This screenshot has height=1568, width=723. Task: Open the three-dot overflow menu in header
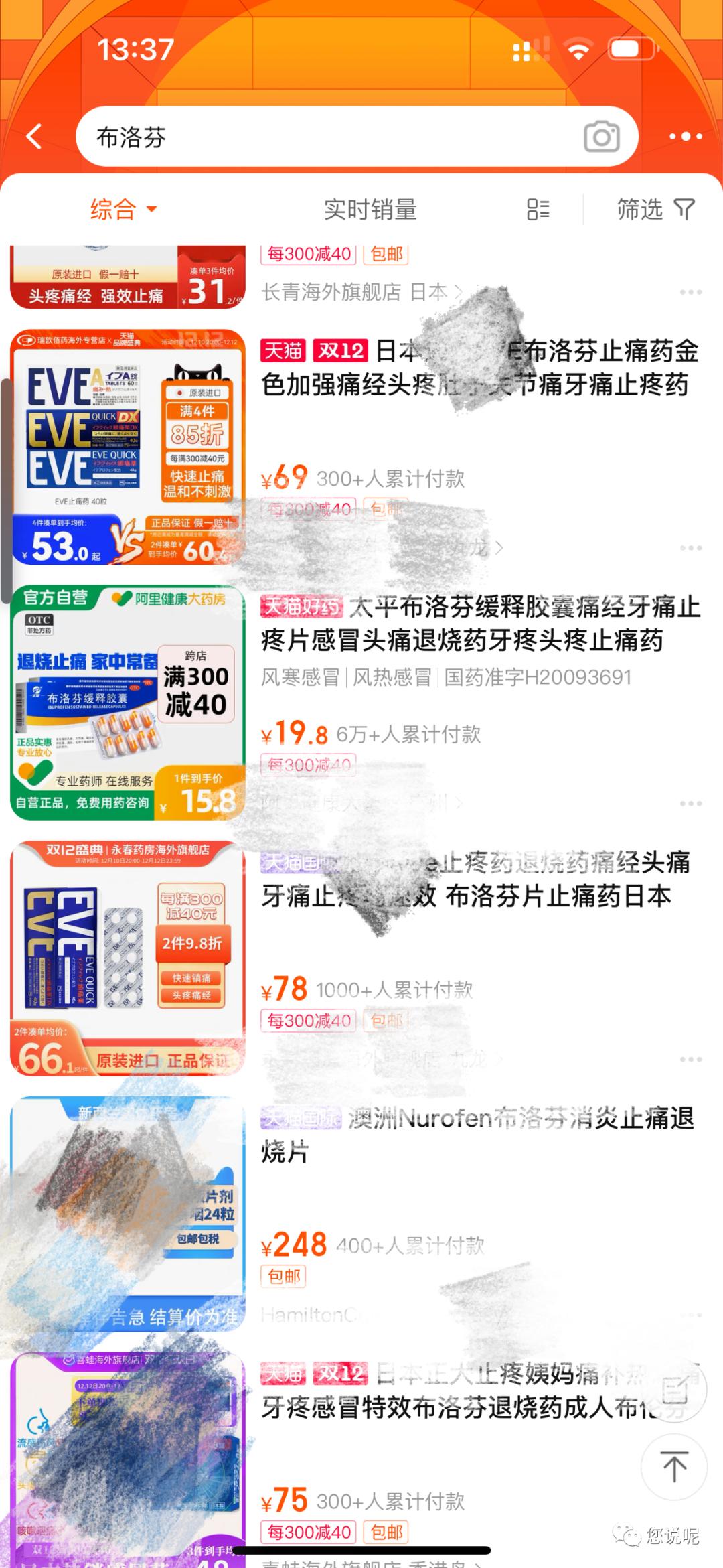point(686,137)
